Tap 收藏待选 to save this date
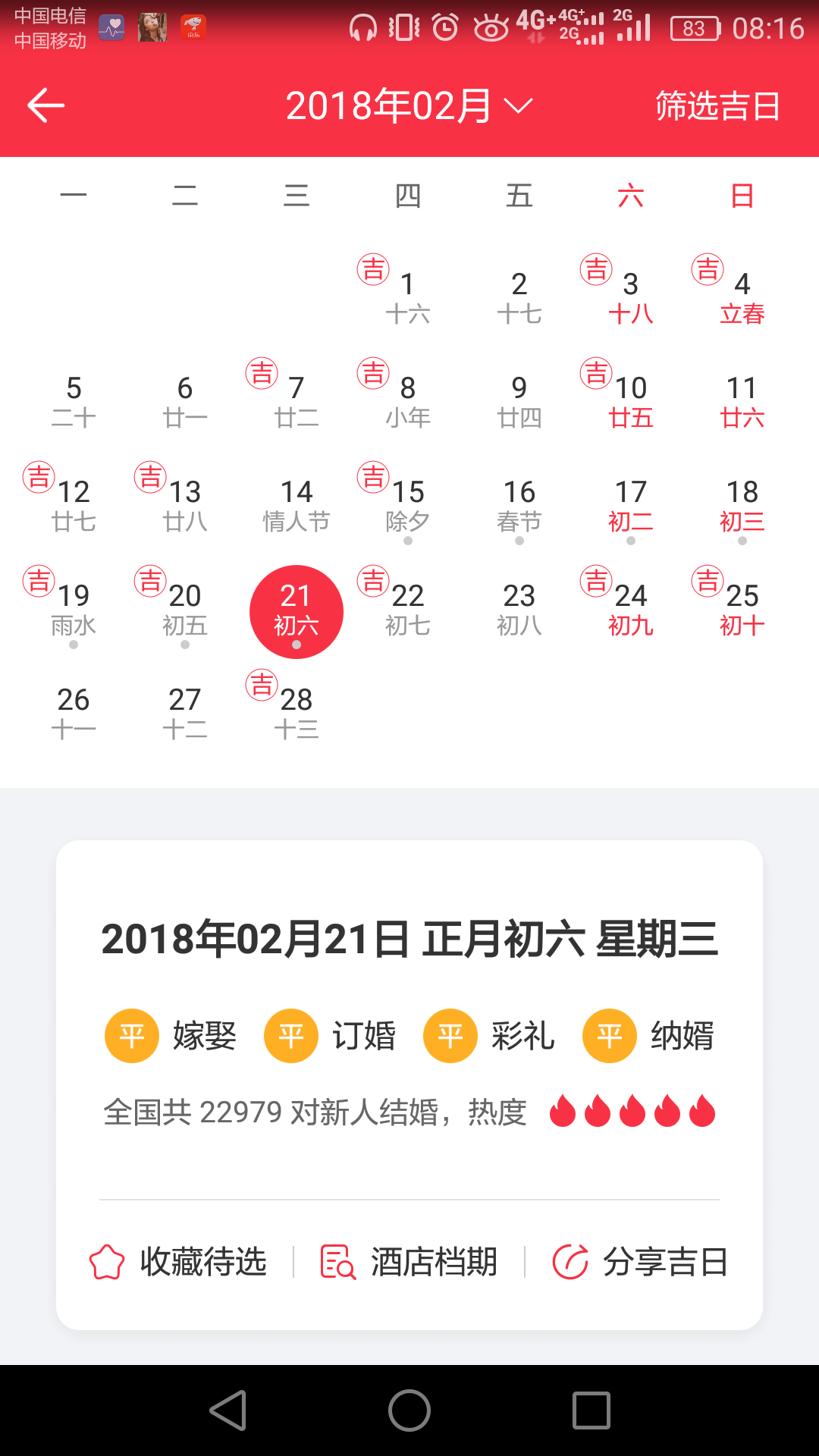 (x=177, y=1263)
